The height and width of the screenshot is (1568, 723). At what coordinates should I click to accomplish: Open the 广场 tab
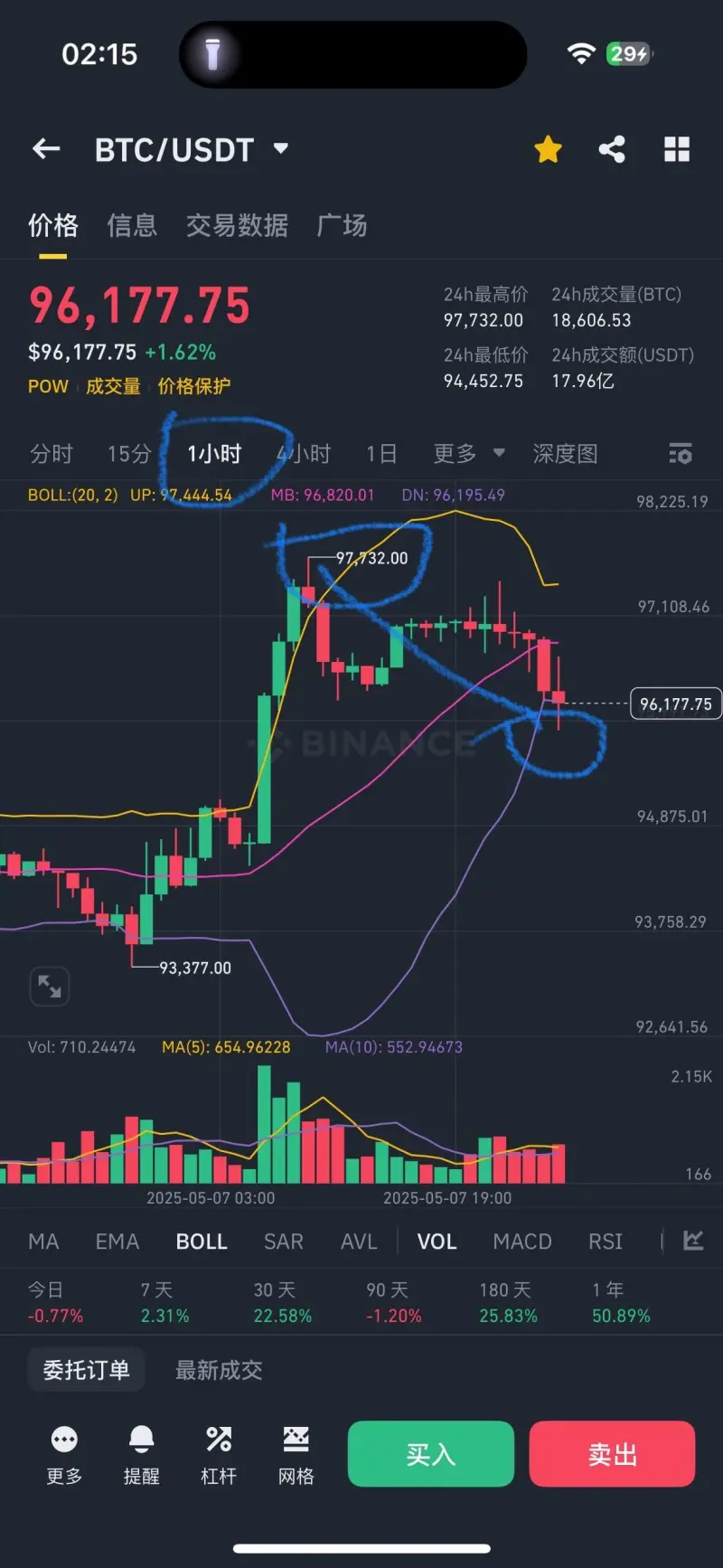[x=342, y=225]
